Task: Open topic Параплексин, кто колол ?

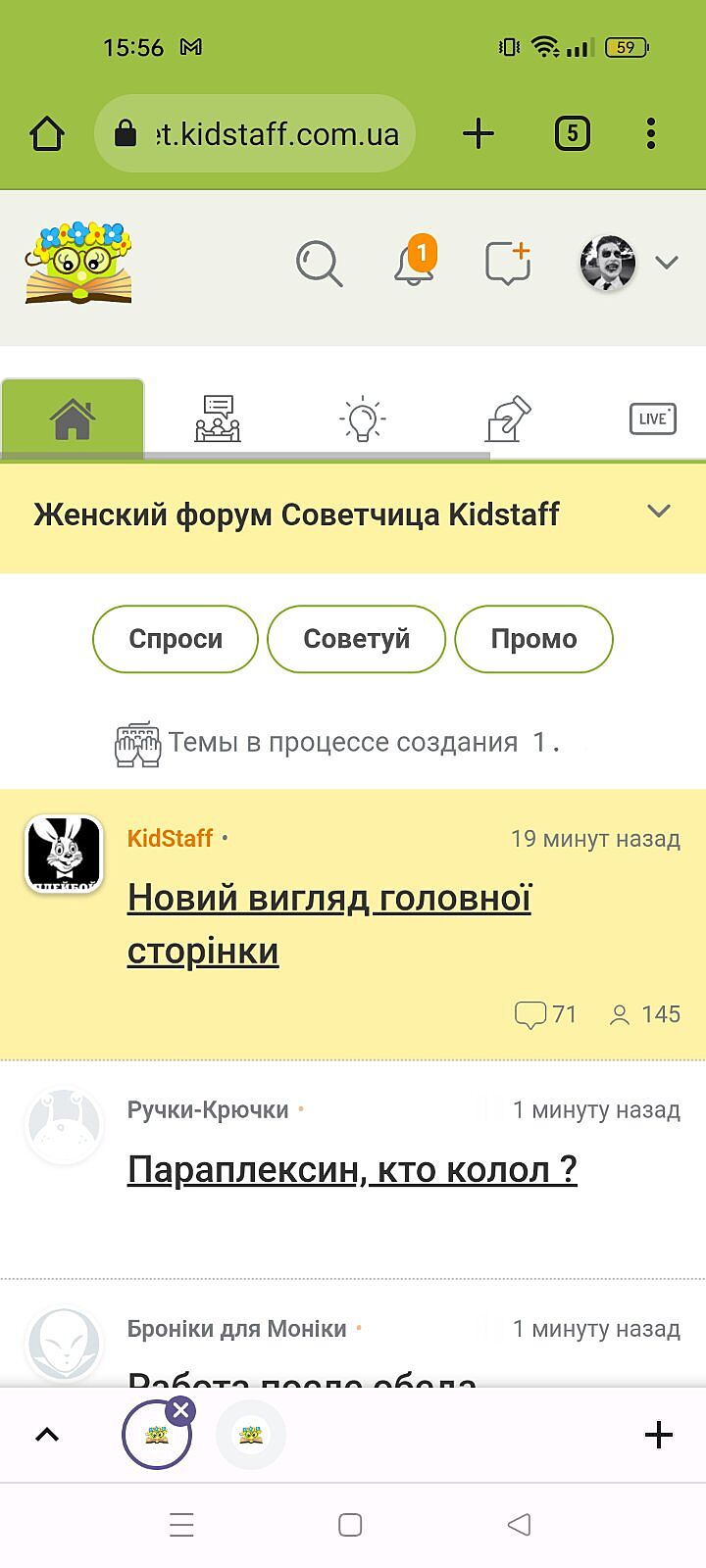Action: click(x=352, y=1169)
